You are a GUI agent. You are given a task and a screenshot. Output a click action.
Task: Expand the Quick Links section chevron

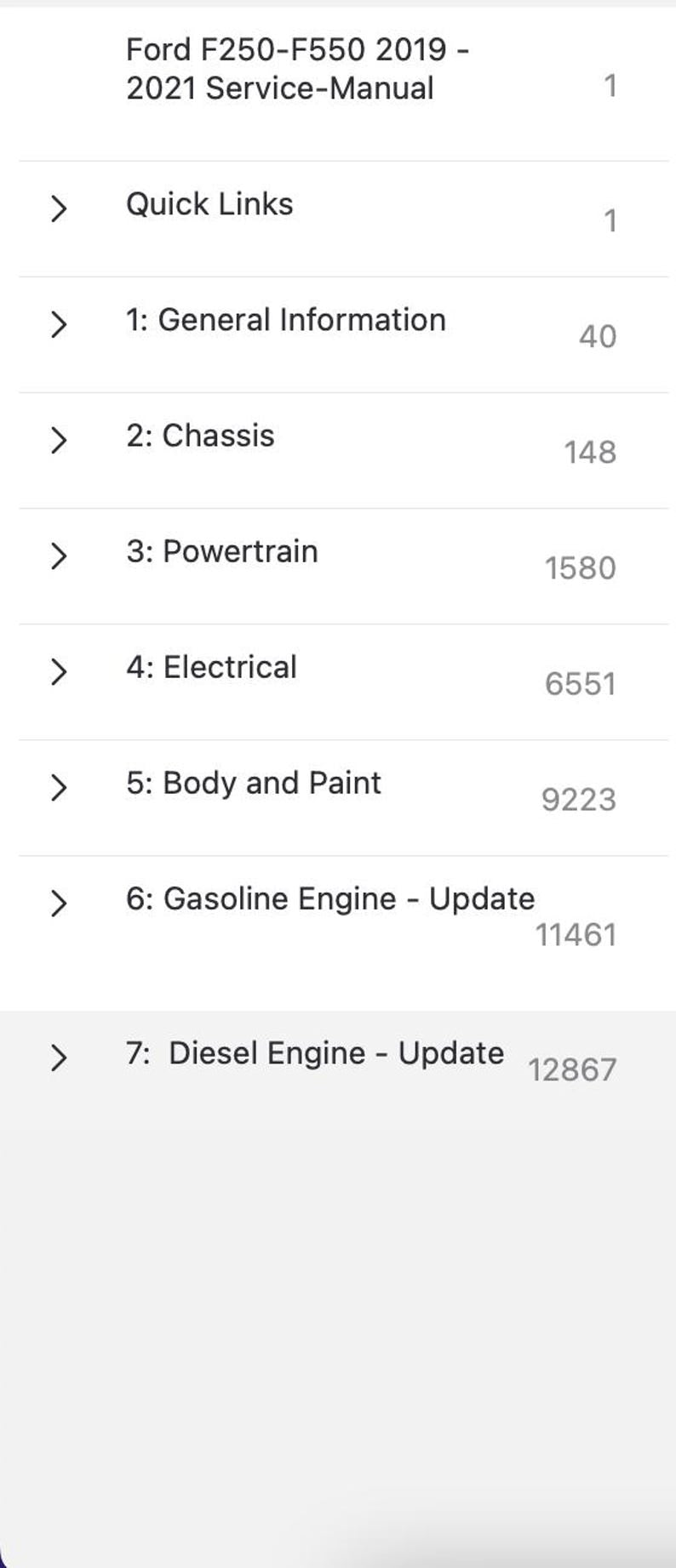[59, 208]
